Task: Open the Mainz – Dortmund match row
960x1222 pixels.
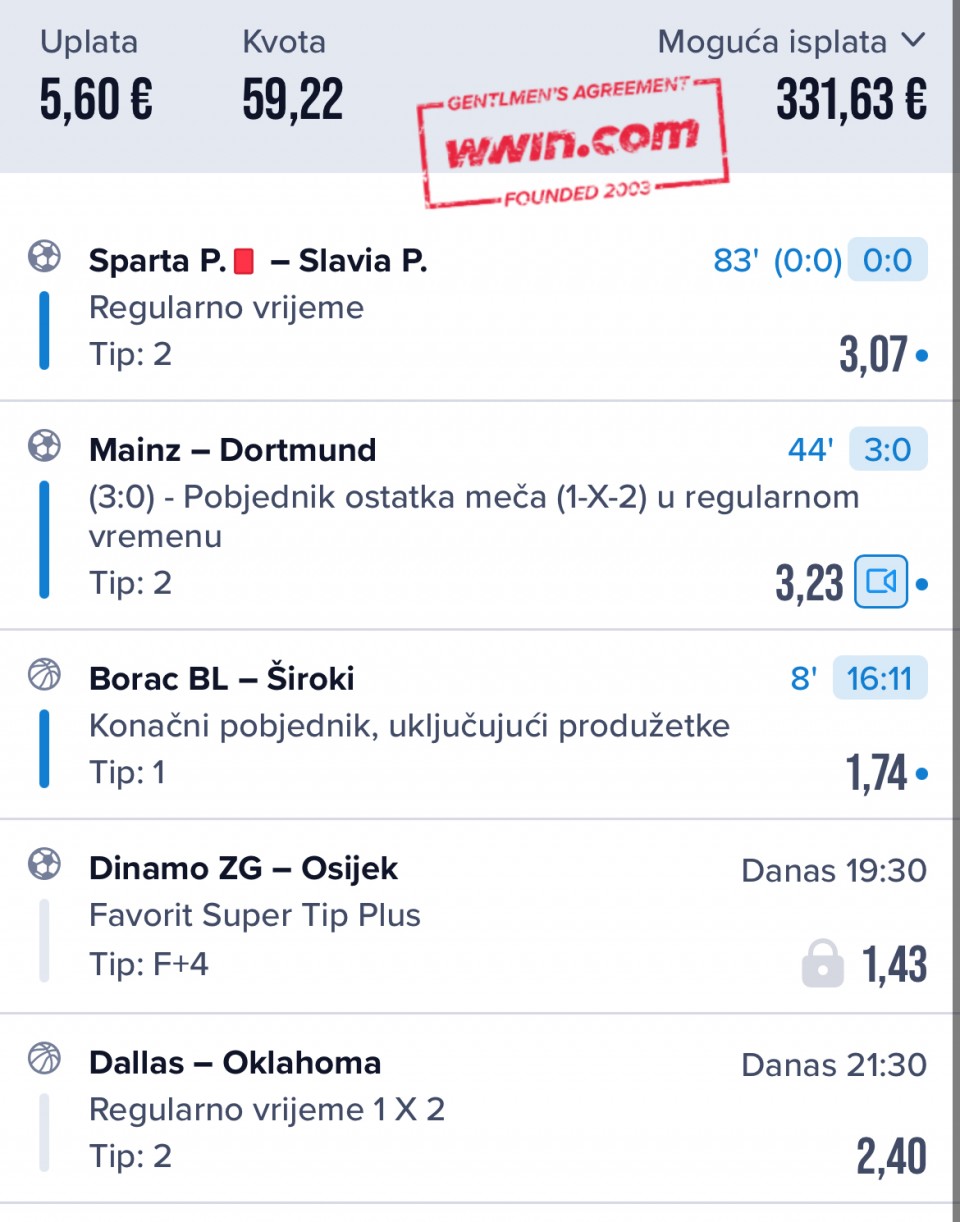Action: point(233,451)
